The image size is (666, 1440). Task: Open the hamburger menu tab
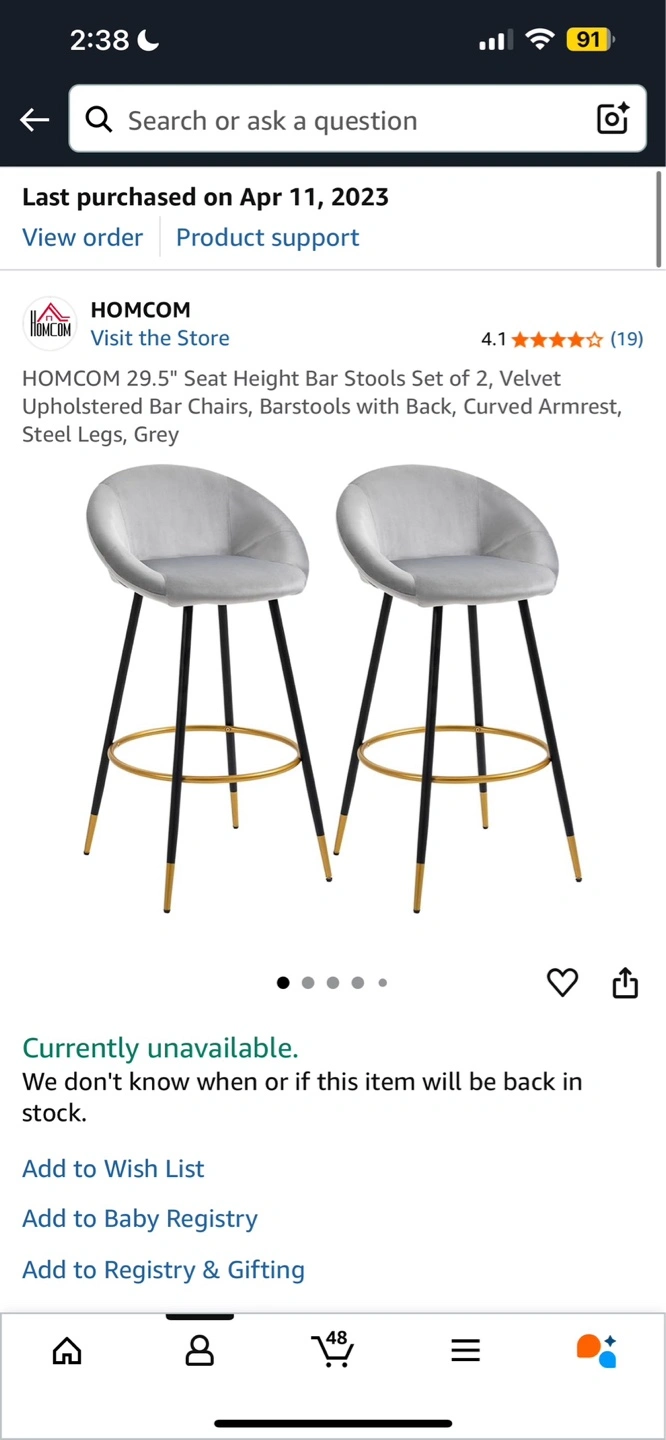tap(465, 1351)
